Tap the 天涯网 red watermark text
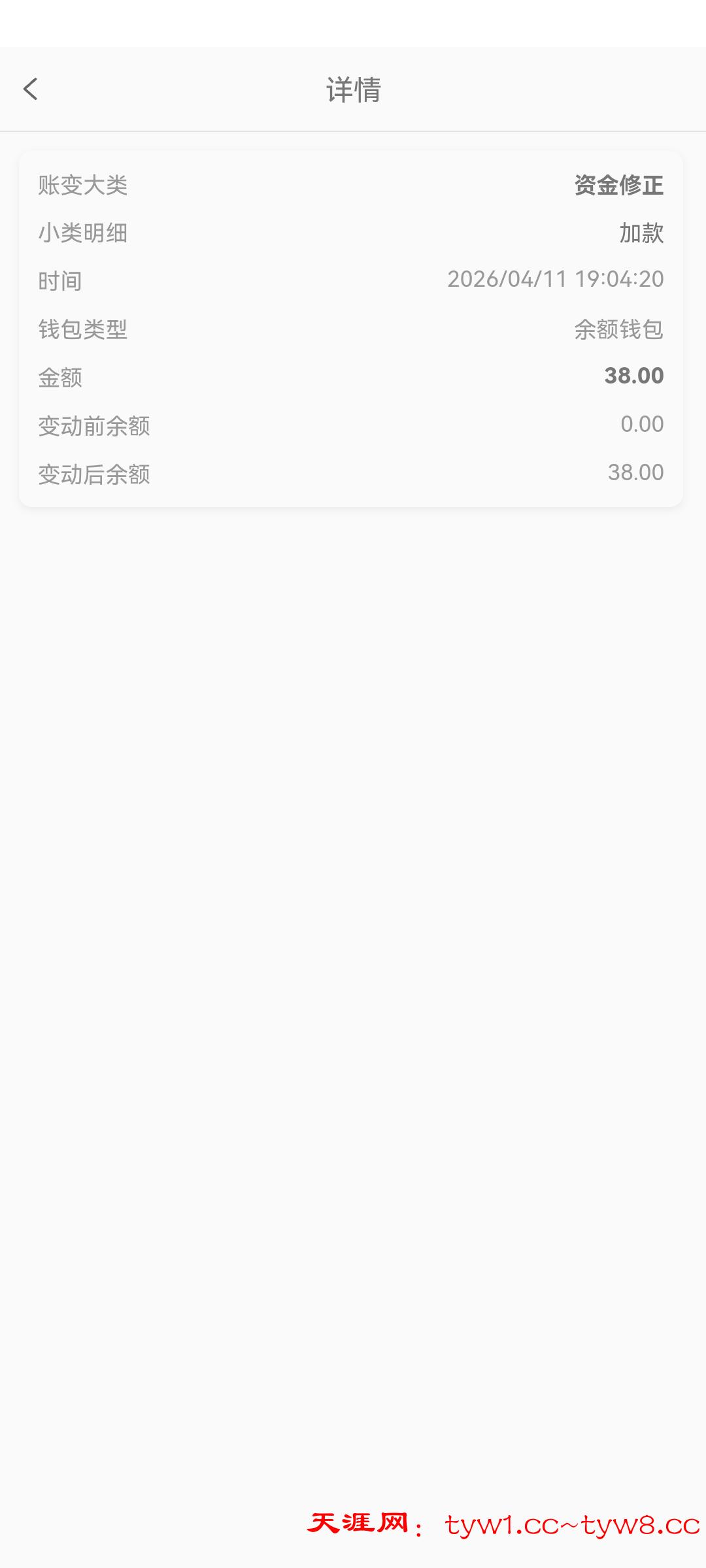This screenshot has height=1568, width=706. coord(361,1522)
